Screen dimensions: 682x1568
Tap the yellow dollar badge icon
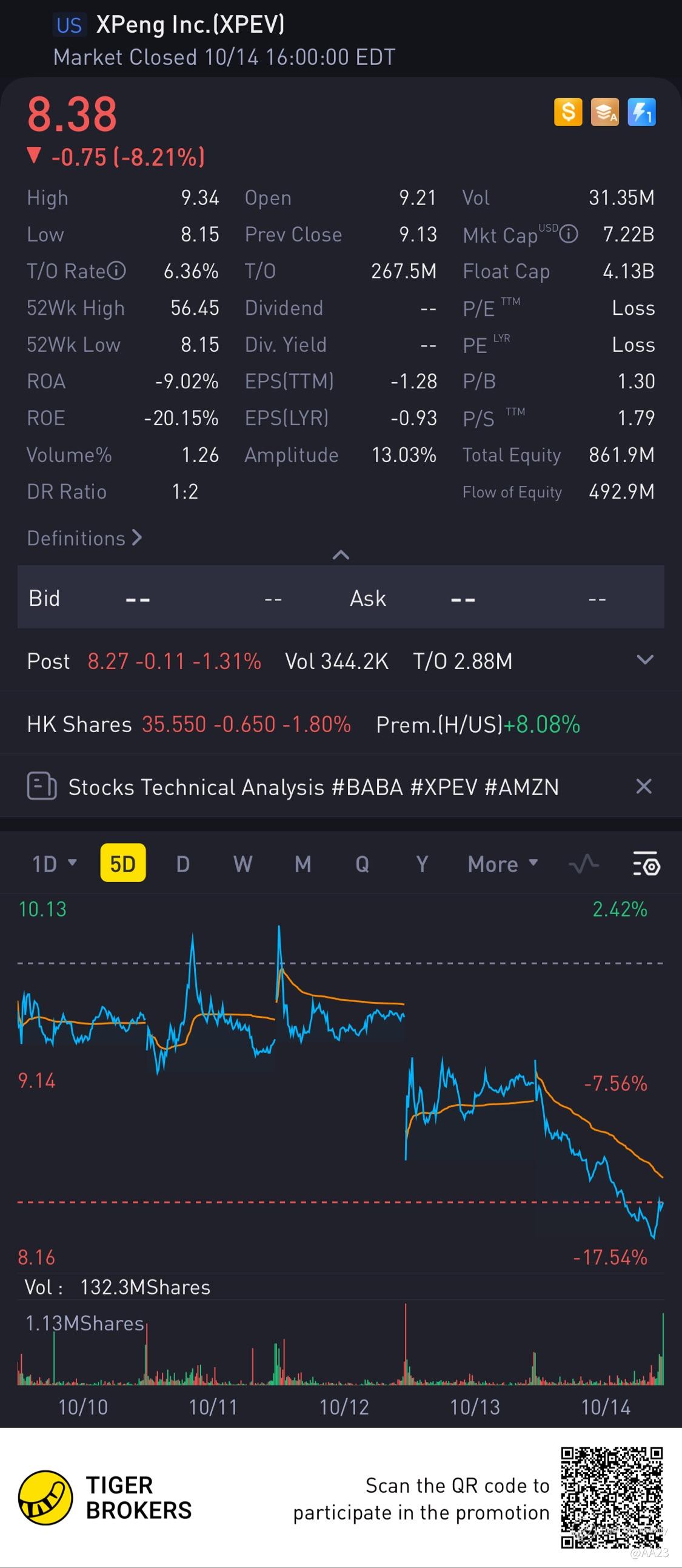tap(567, 113)
